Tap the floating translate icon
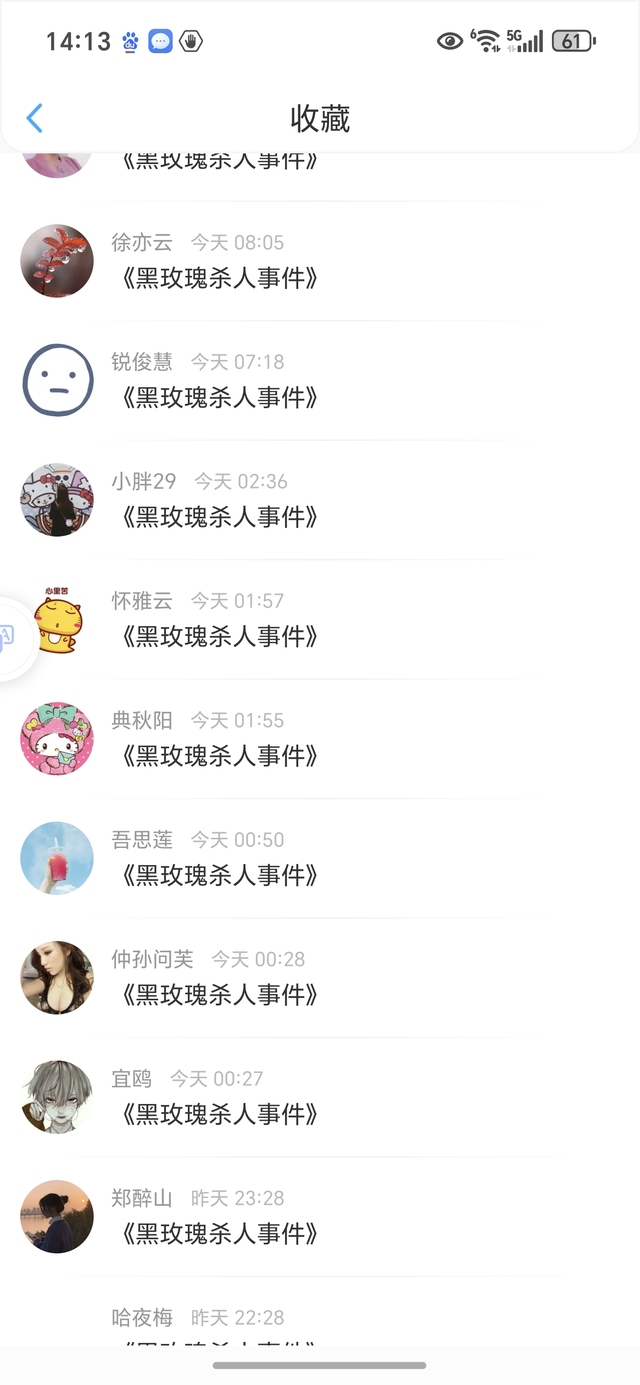 point(8,639)
